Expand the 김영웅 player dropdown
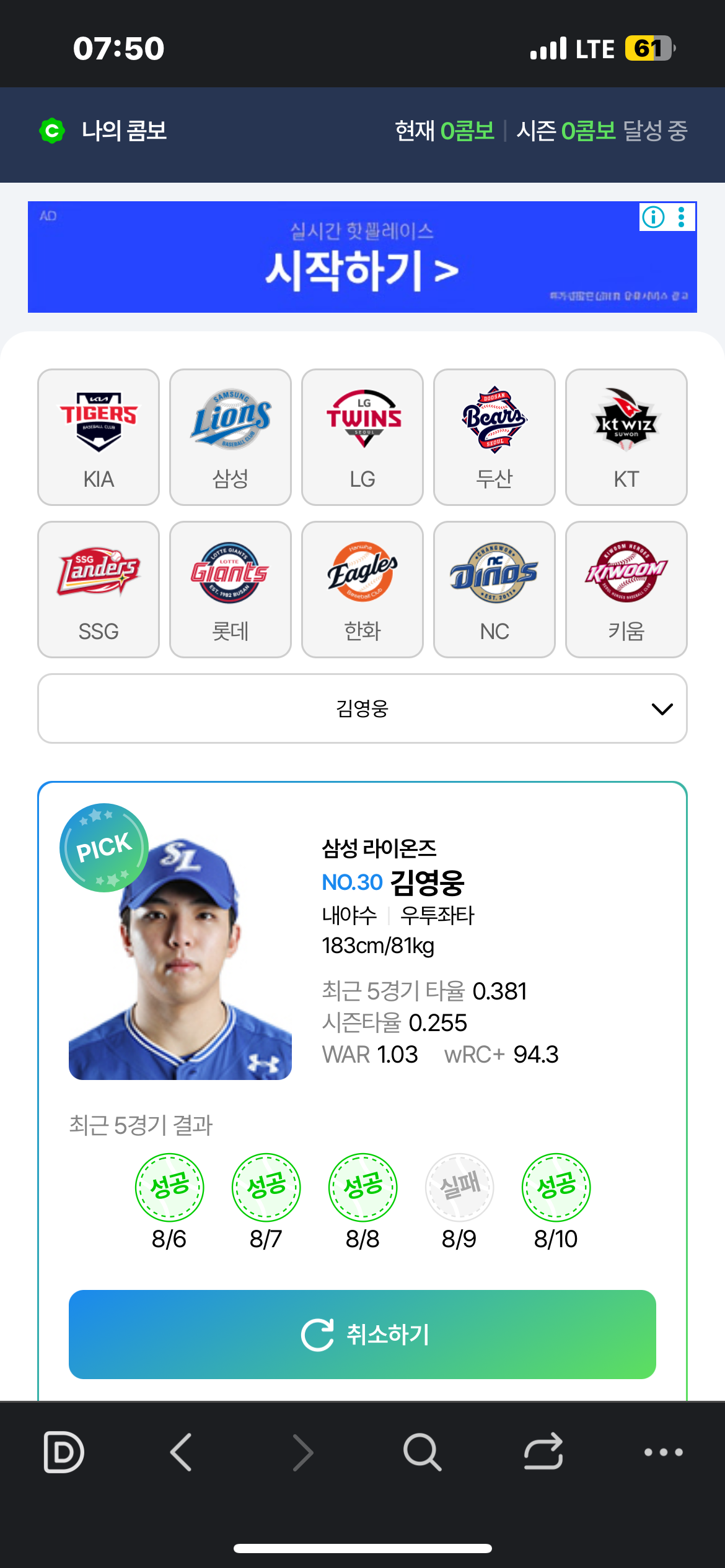The height and width of the screenshot is (1568, 725). [x=362, y=708]
